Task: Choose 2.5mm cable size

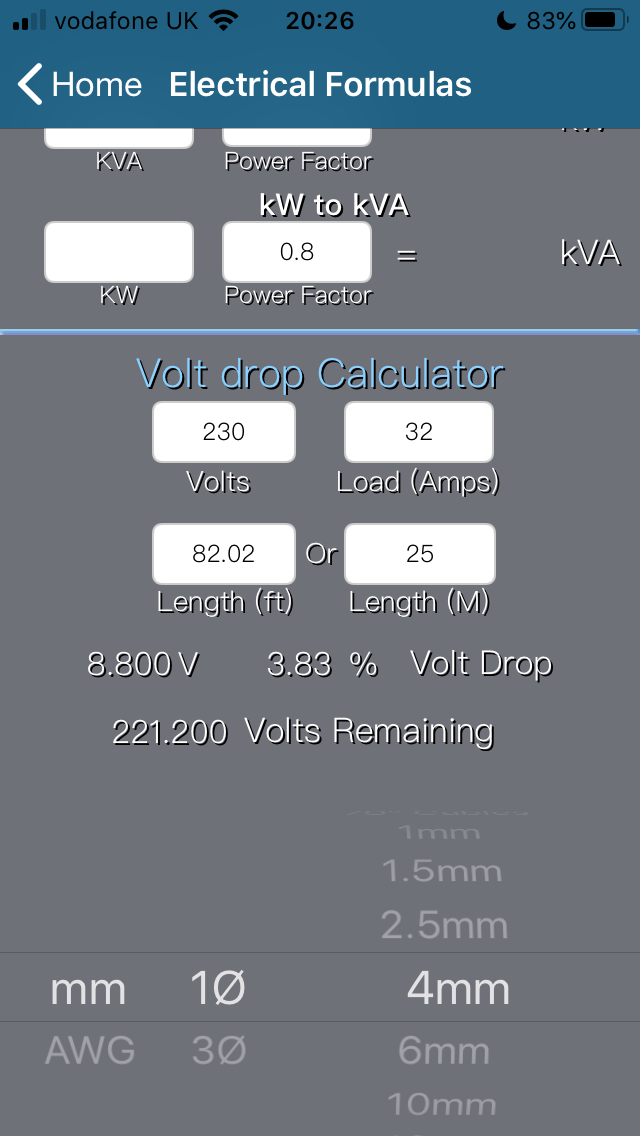Action: (443, 926)
